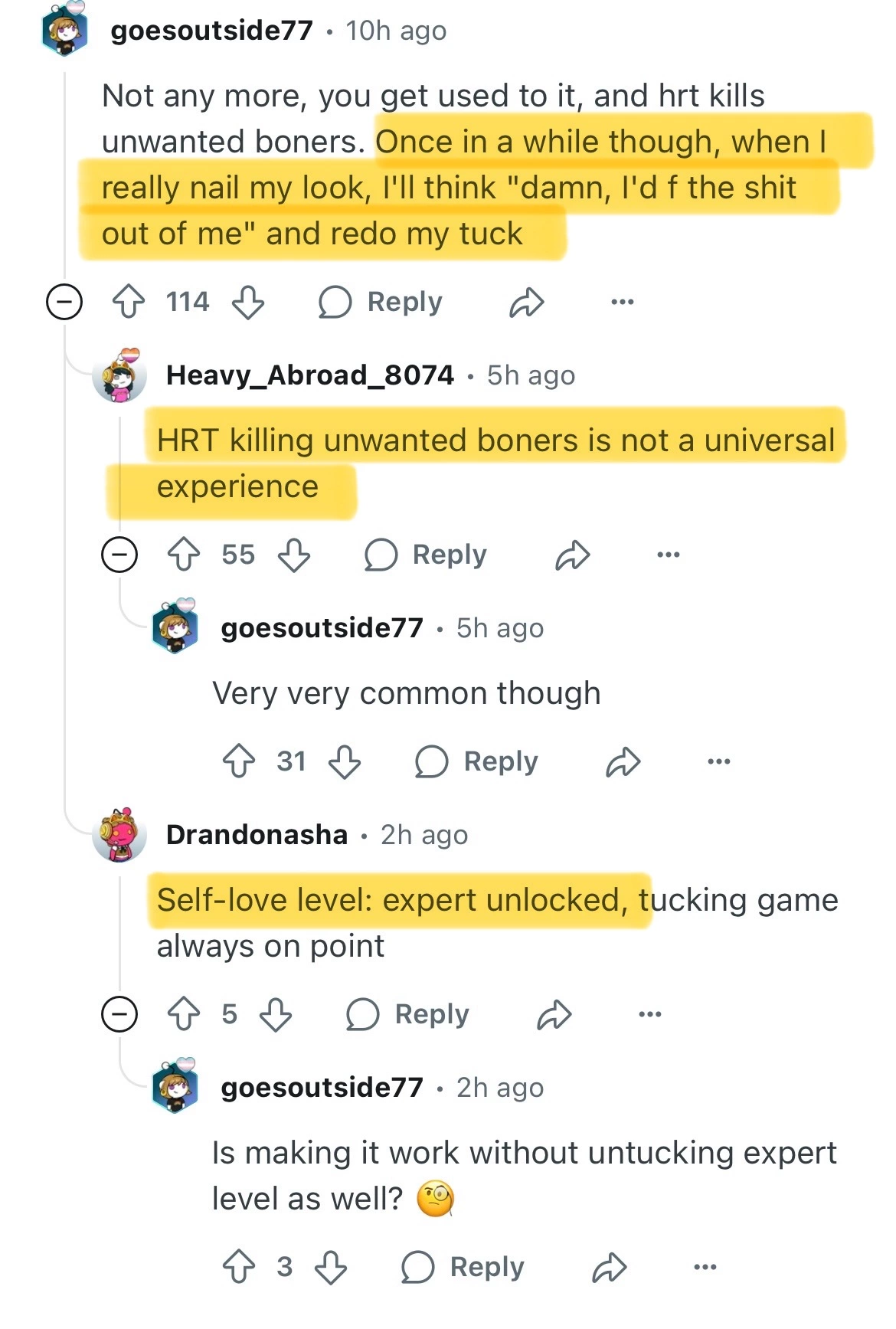Reply to Heavy_Abroad_8074's comment
896x1329 pixels.
[426, 555]
